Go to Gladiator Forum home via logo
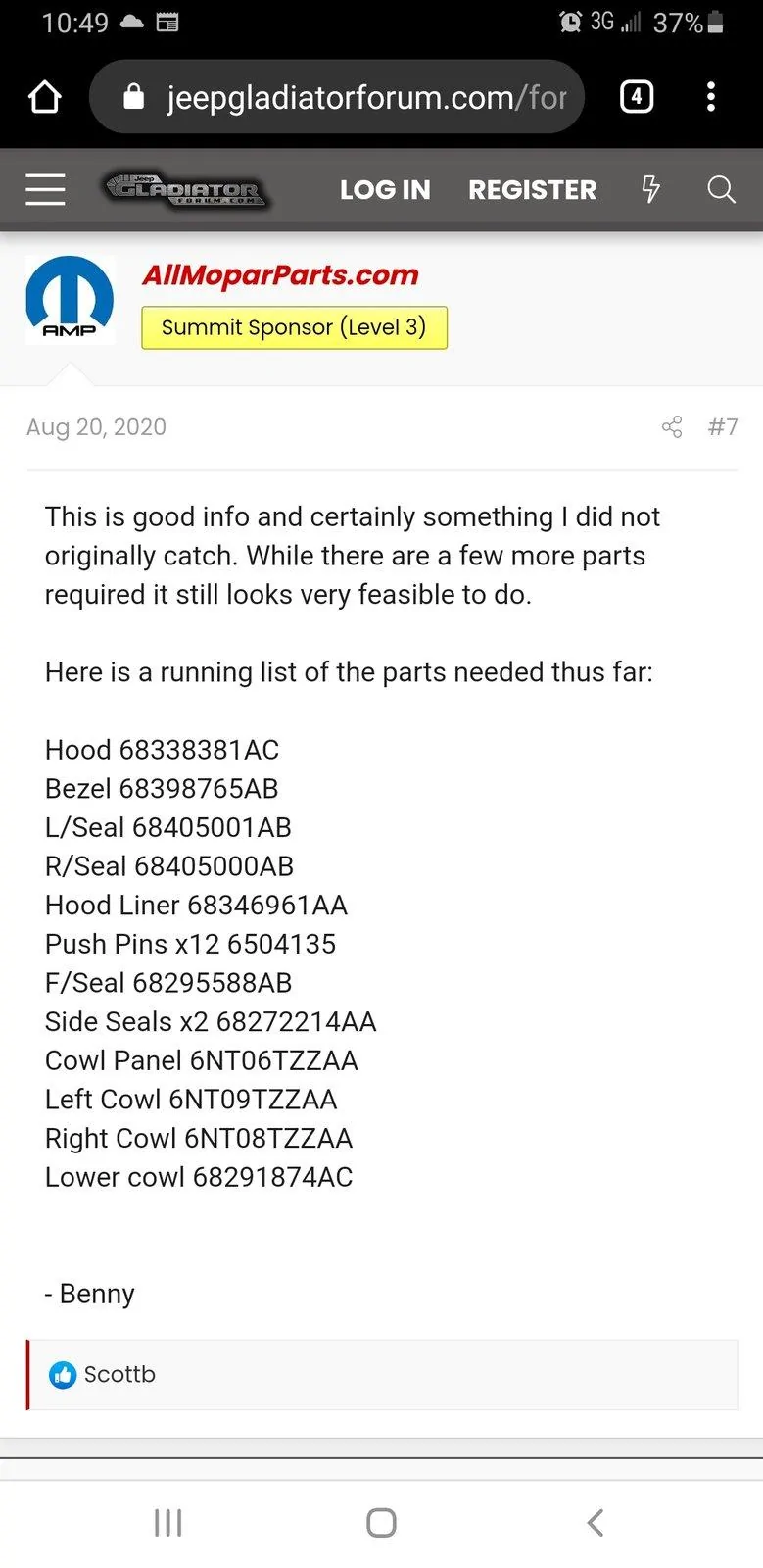The width and height of the screenshot is (763, 1568). pyautogui.click(x=186, y=189)
